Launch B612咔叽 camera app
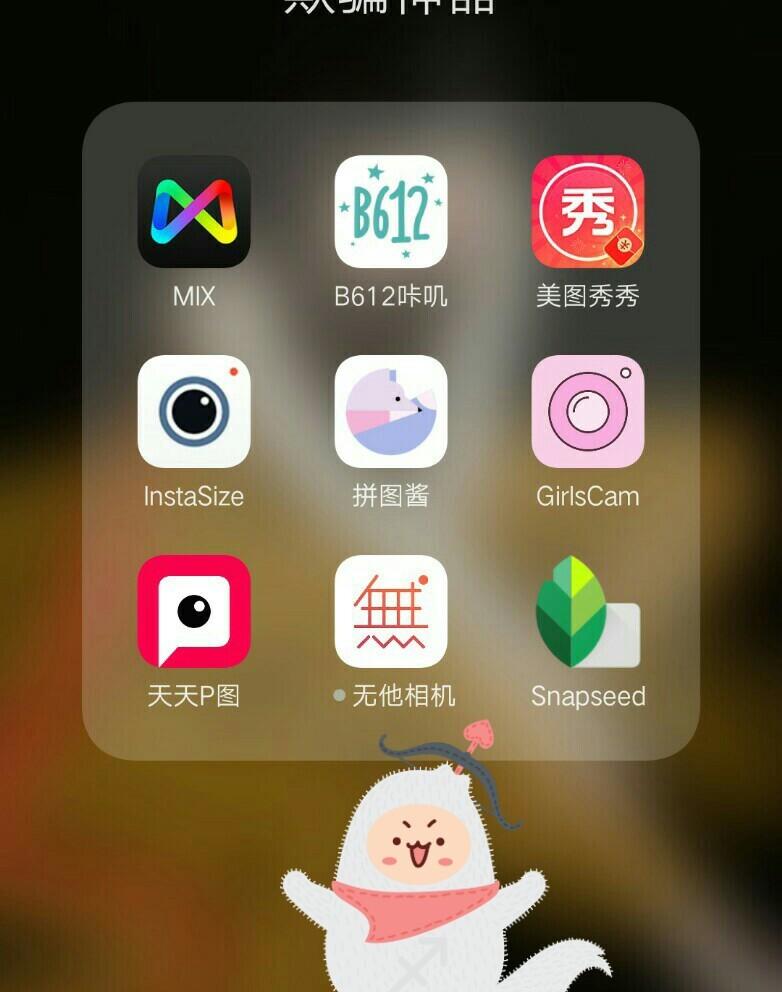The image size is (782, 992). (x=390, y=211)
